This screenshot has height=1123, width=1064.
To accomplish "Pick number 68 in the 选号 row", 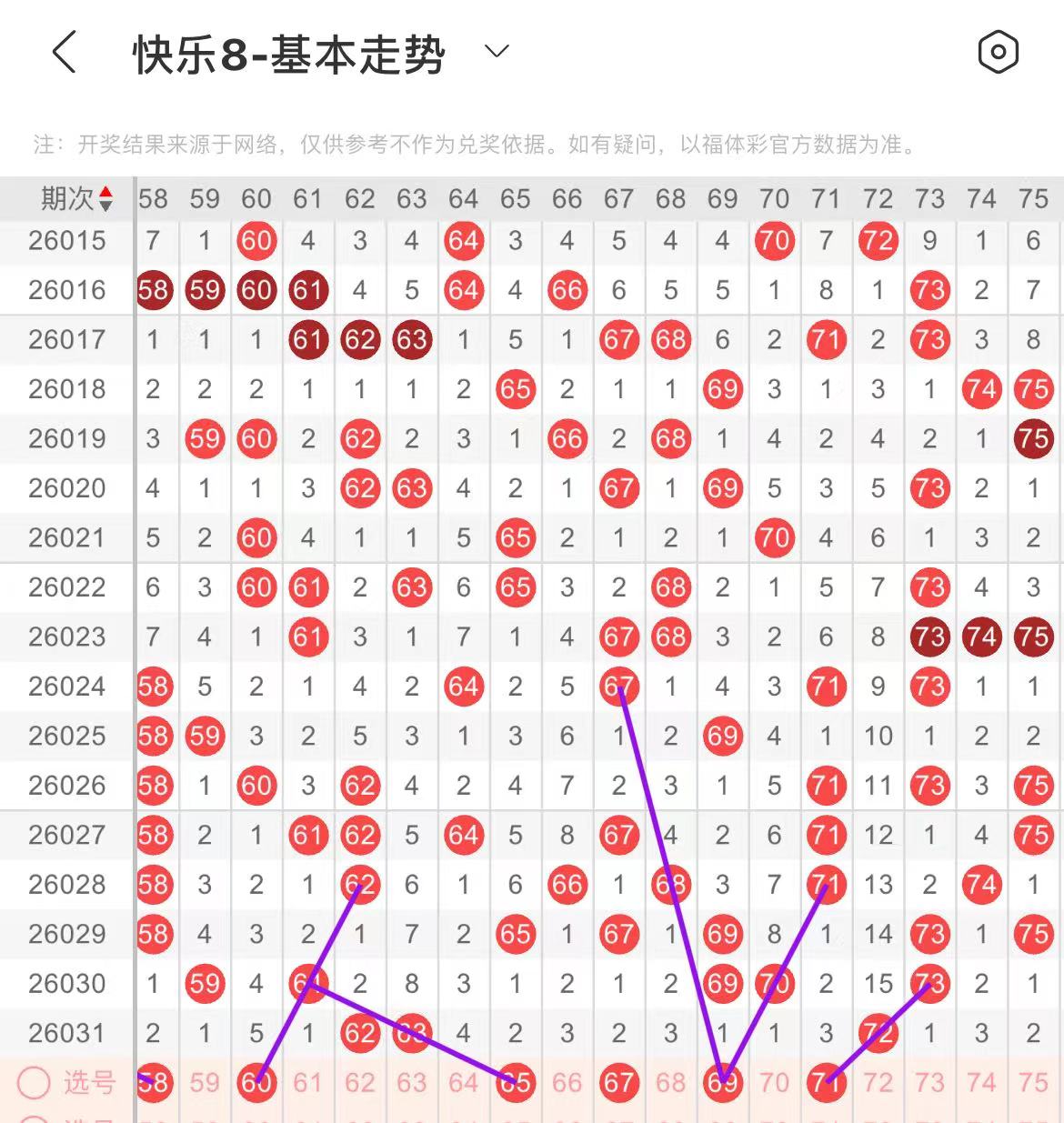I will (x=671, y=1082).
